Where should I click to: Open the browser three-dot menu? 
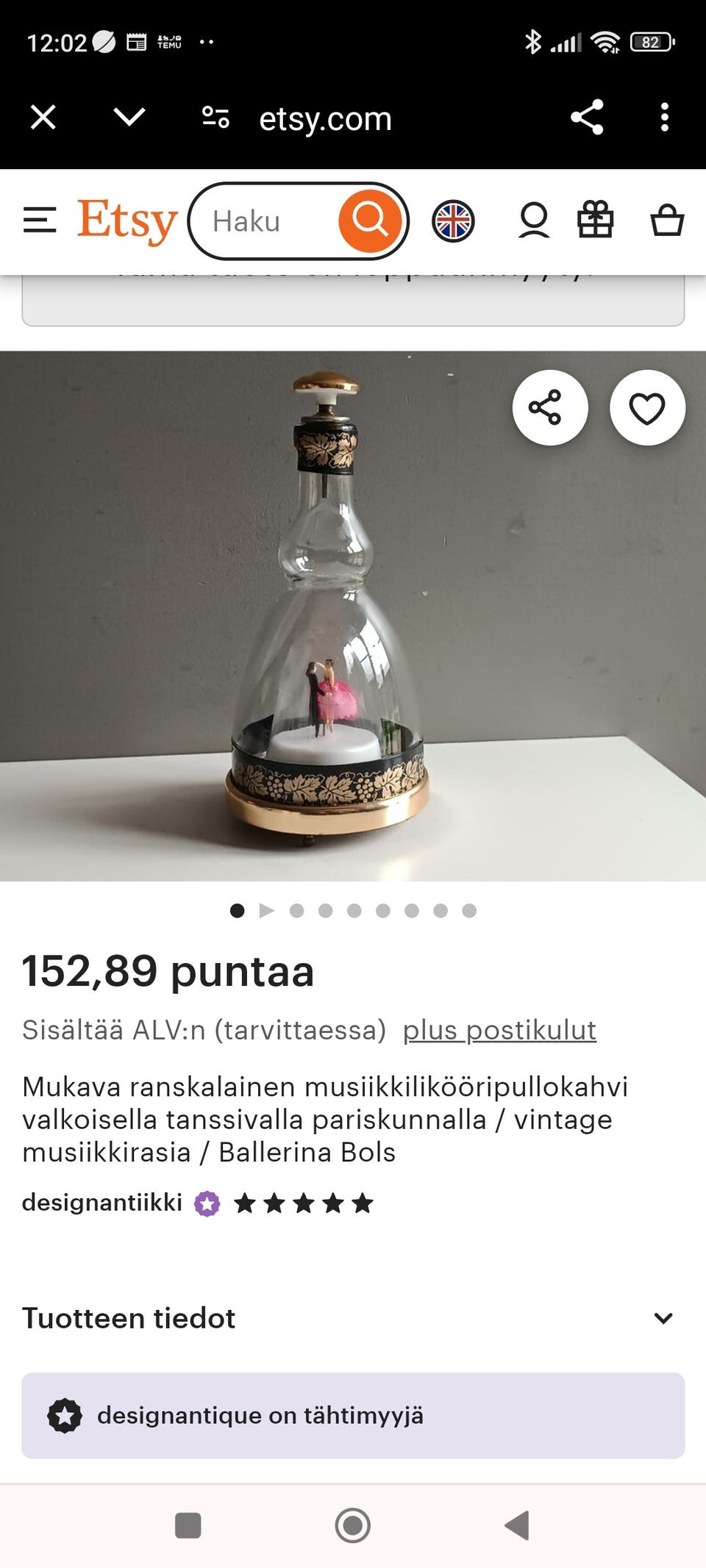point(666,118)
